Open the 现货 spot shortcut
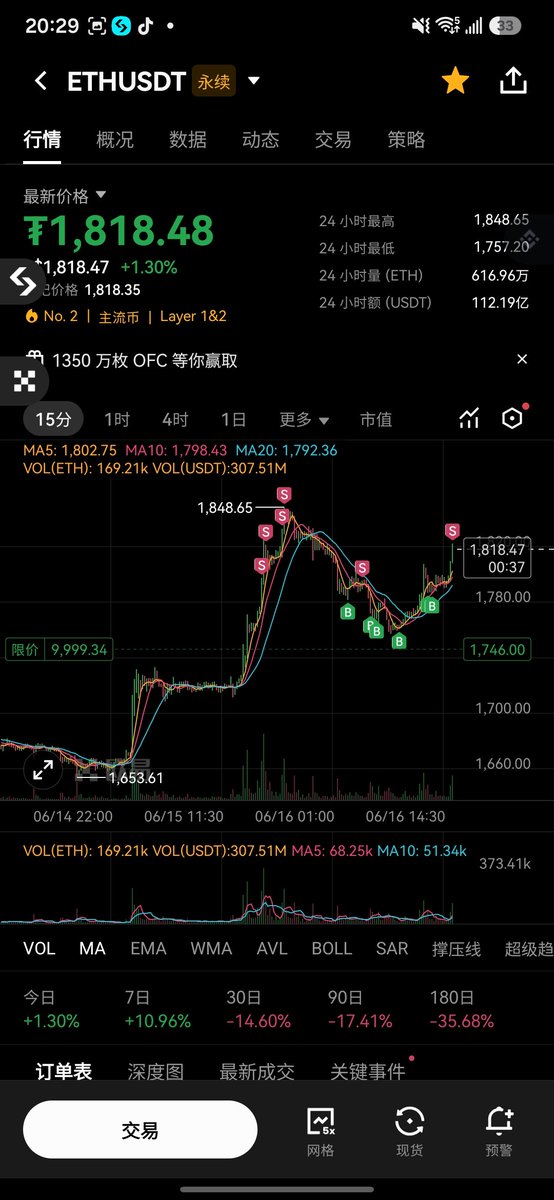This screenshot has height=1200, width=554. 410,1131
